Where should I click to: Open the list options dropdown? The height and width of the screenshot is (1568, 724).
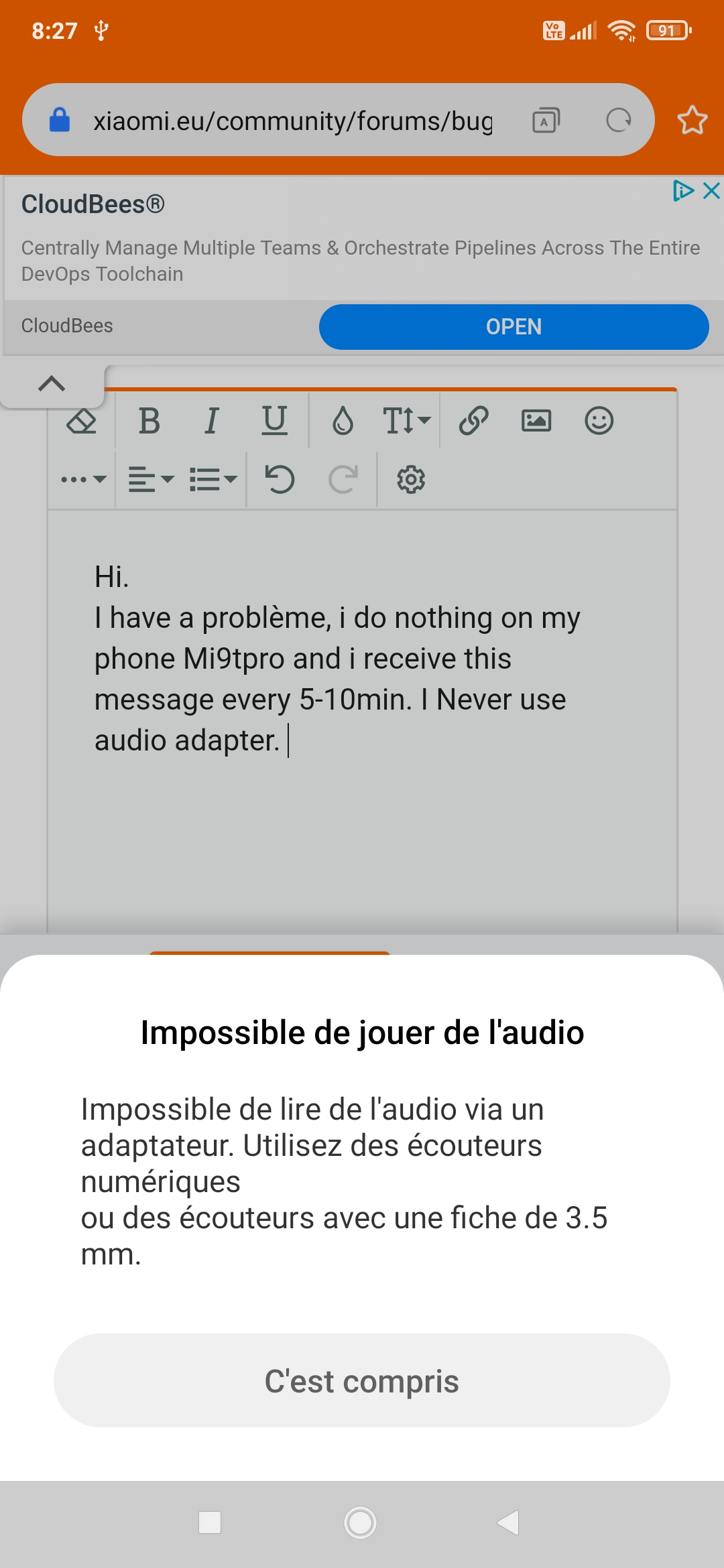coord(213,479)
